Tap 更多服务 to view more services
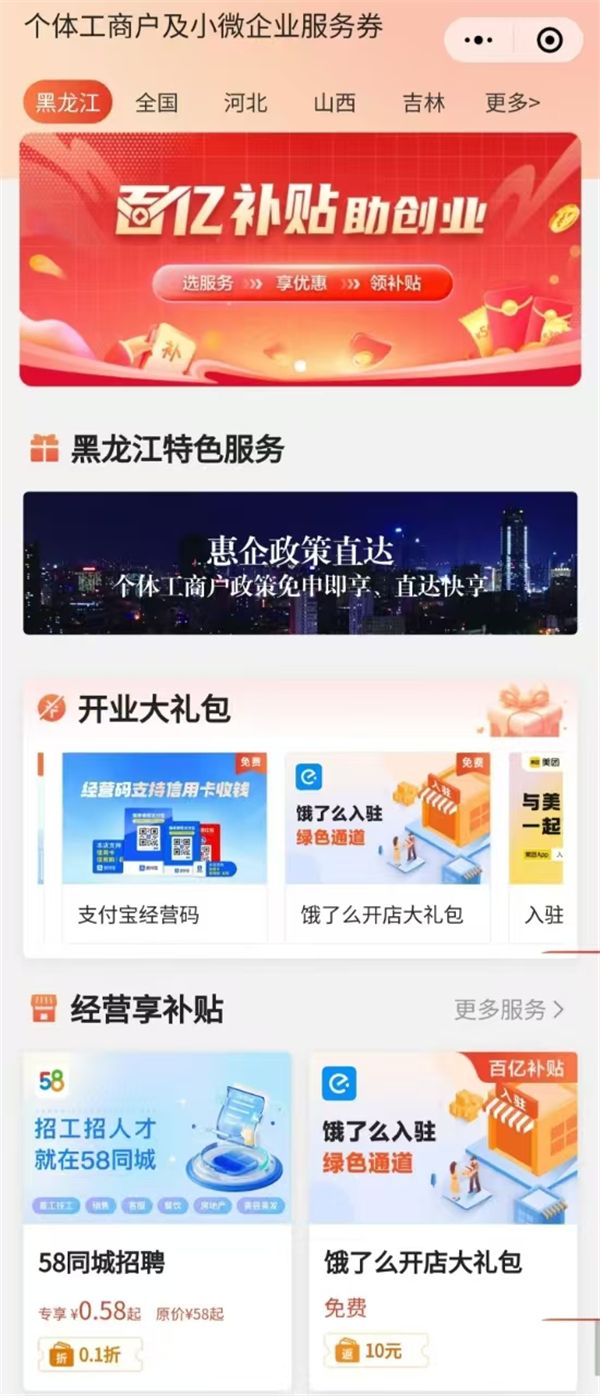Screen dimensions: 600x1396 509,1009
